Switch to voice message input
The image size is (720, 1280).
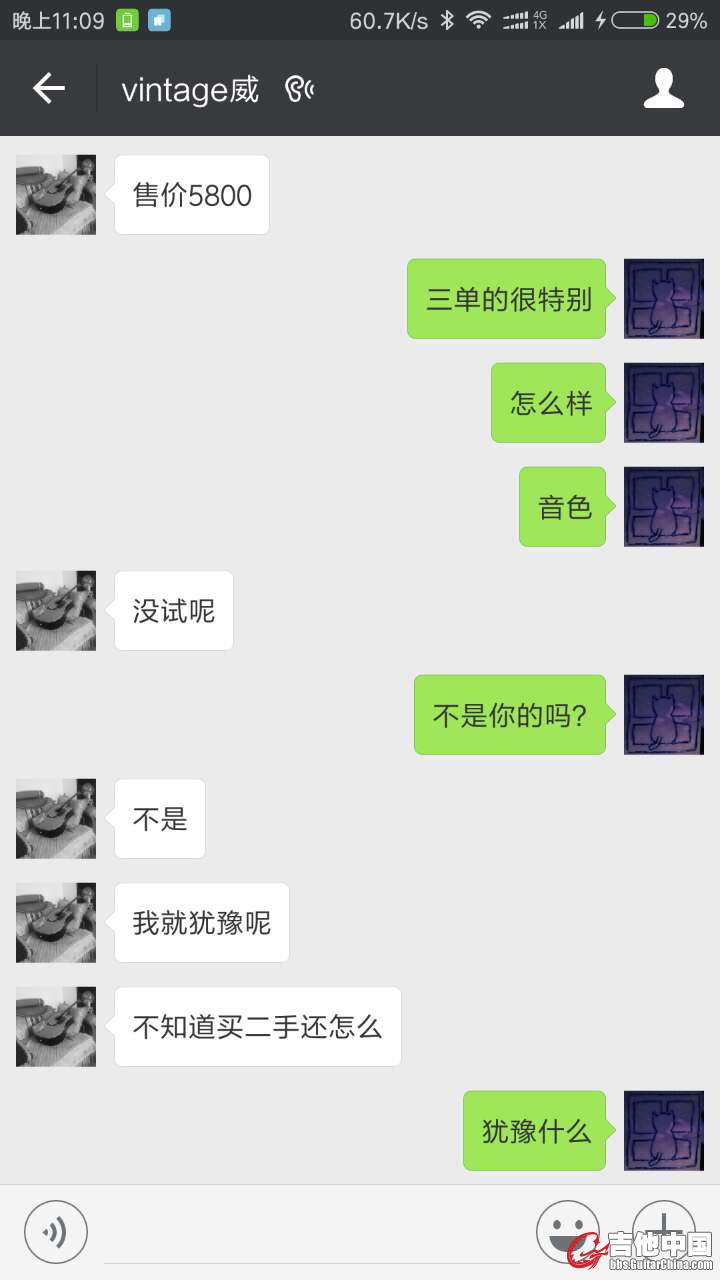coord(56,1232)
